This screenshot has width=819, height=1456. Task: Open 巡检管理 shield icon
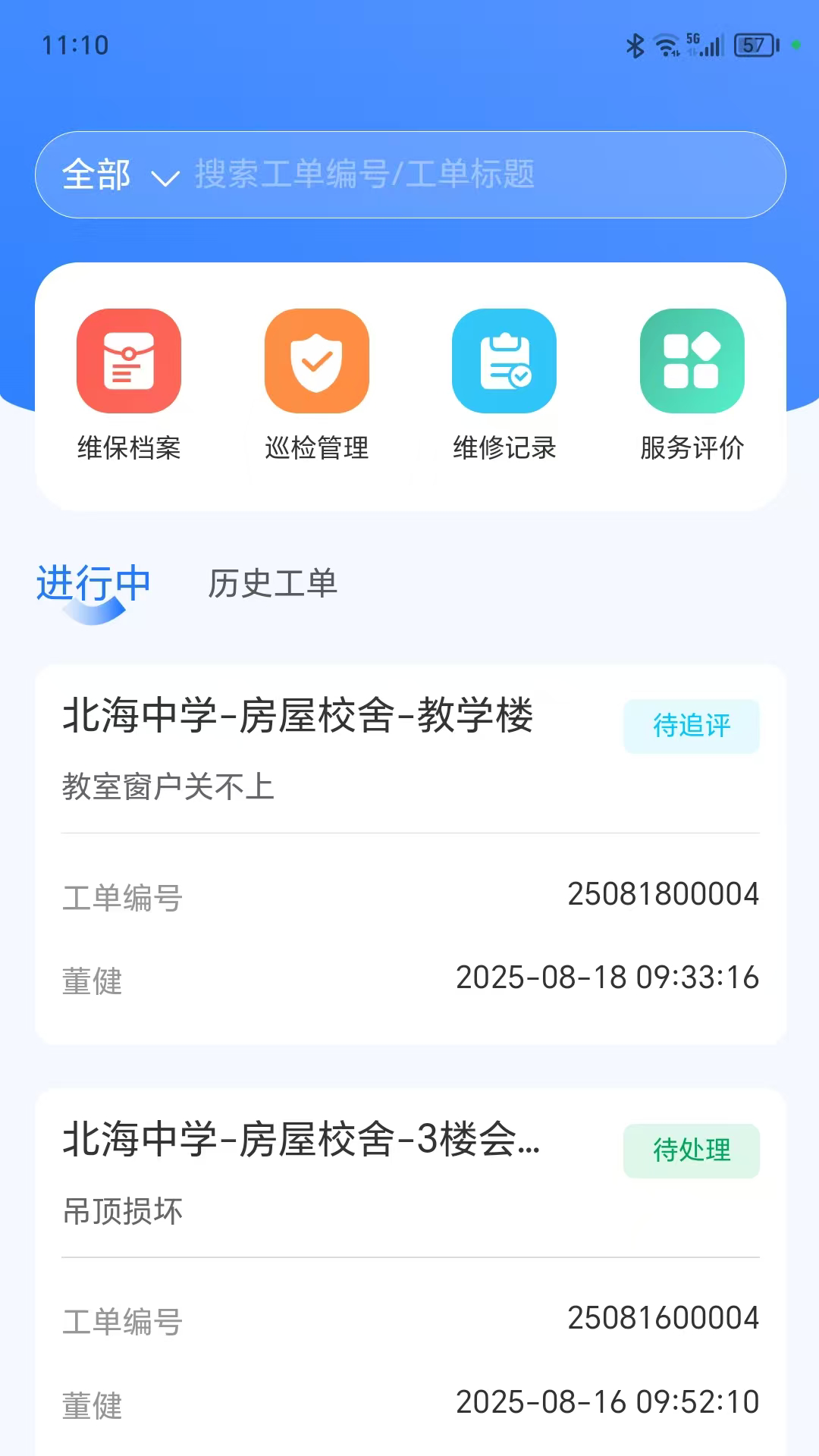[316, 362]
